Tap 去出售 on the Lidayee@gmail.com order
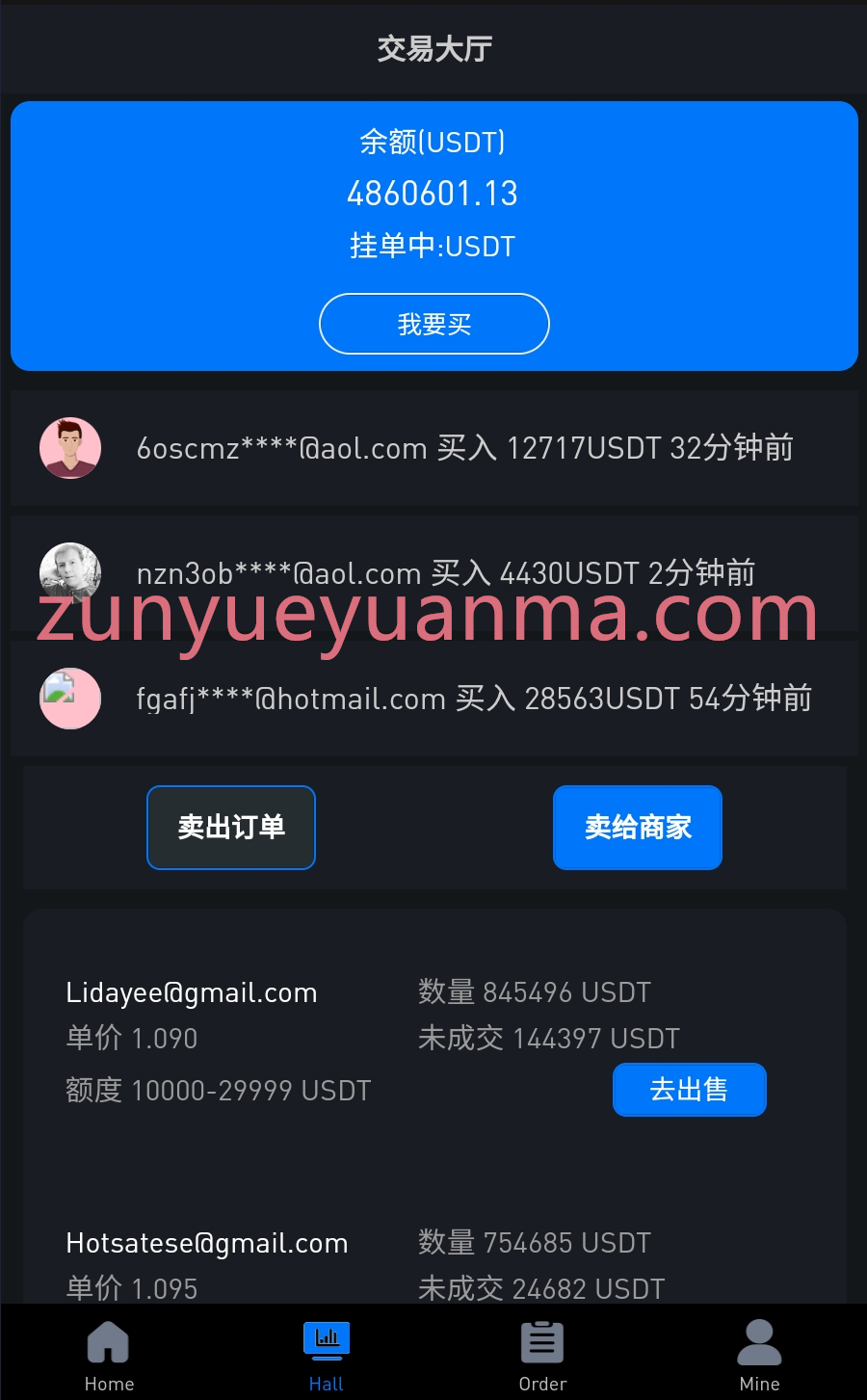This screenshot has height=1400, width=867. 689,1090
